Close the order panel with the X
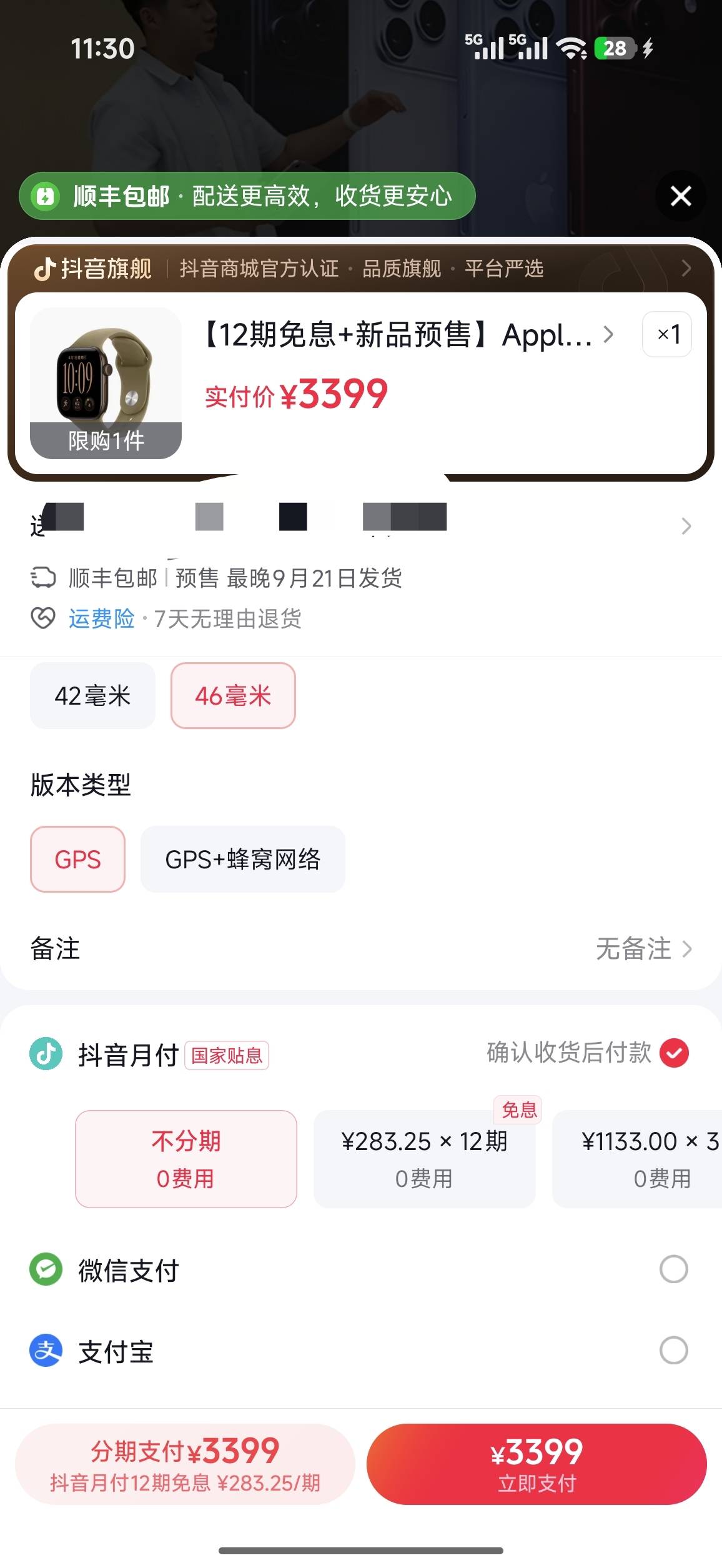Image resolution: width=722 pixels, height=1568 pixels. 681,196
